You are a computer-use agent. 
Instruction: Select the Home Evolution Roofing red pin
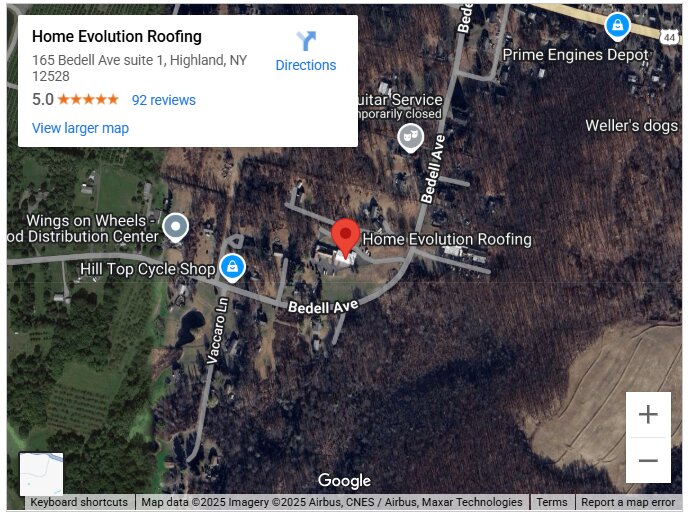click(345, 238)
